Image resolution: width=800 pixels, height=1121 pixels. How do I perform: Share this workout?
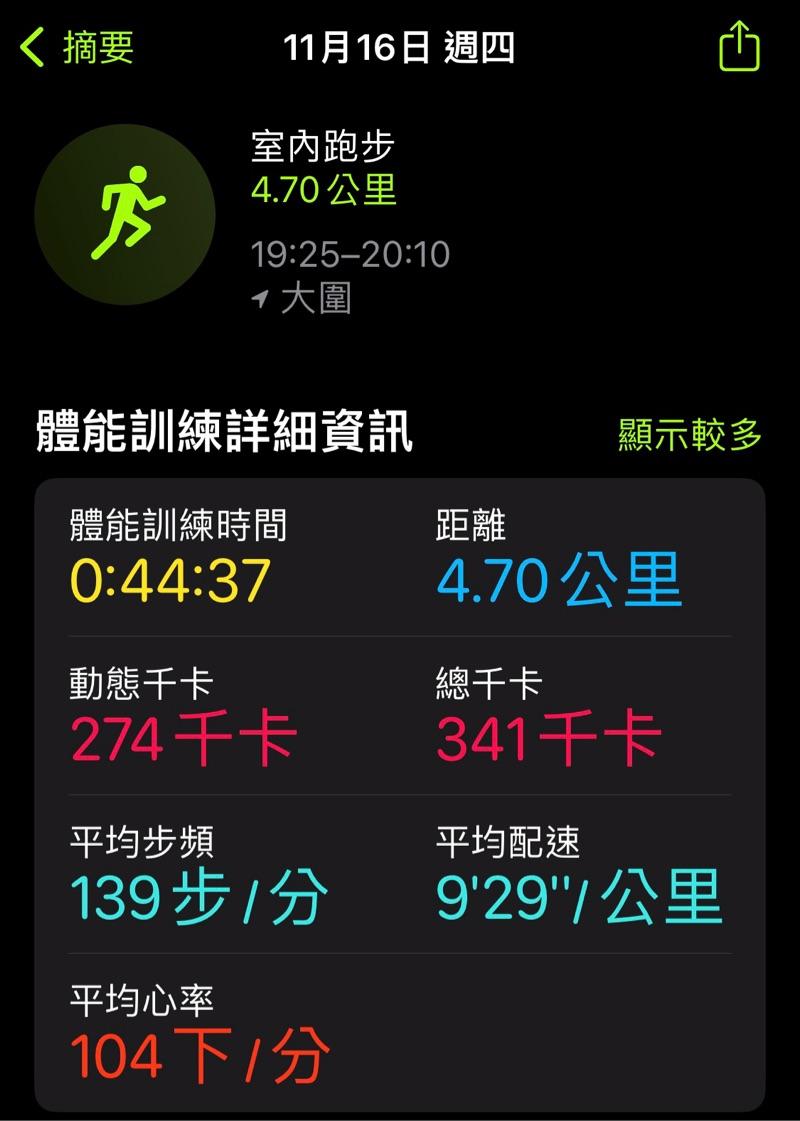pyautogui.click(x=739, y=47)
